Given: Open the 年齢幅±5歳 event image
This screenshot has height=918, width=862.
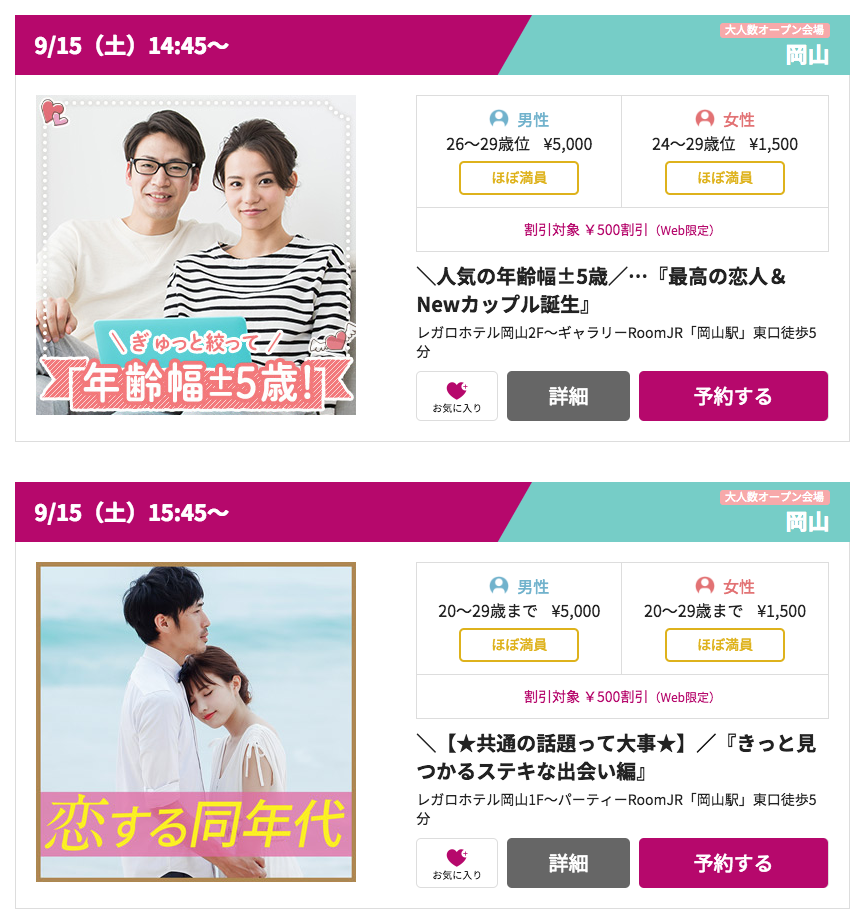Looking at the screenshot, I should (x=196, y=255).
